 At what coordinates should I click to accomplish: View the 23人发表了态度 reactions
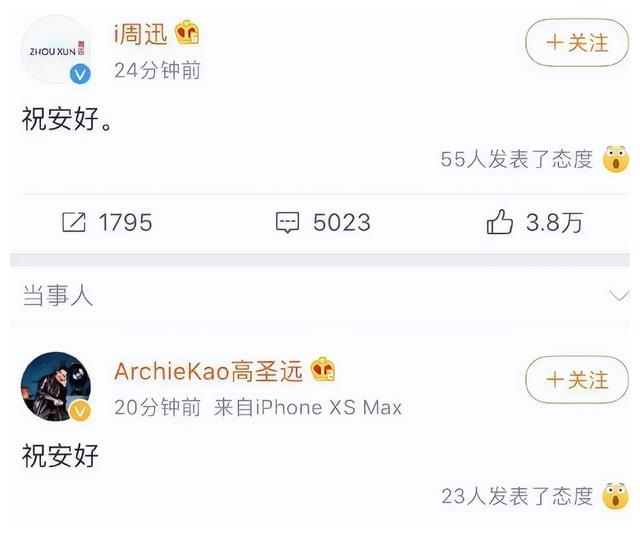tap(517, 495)
